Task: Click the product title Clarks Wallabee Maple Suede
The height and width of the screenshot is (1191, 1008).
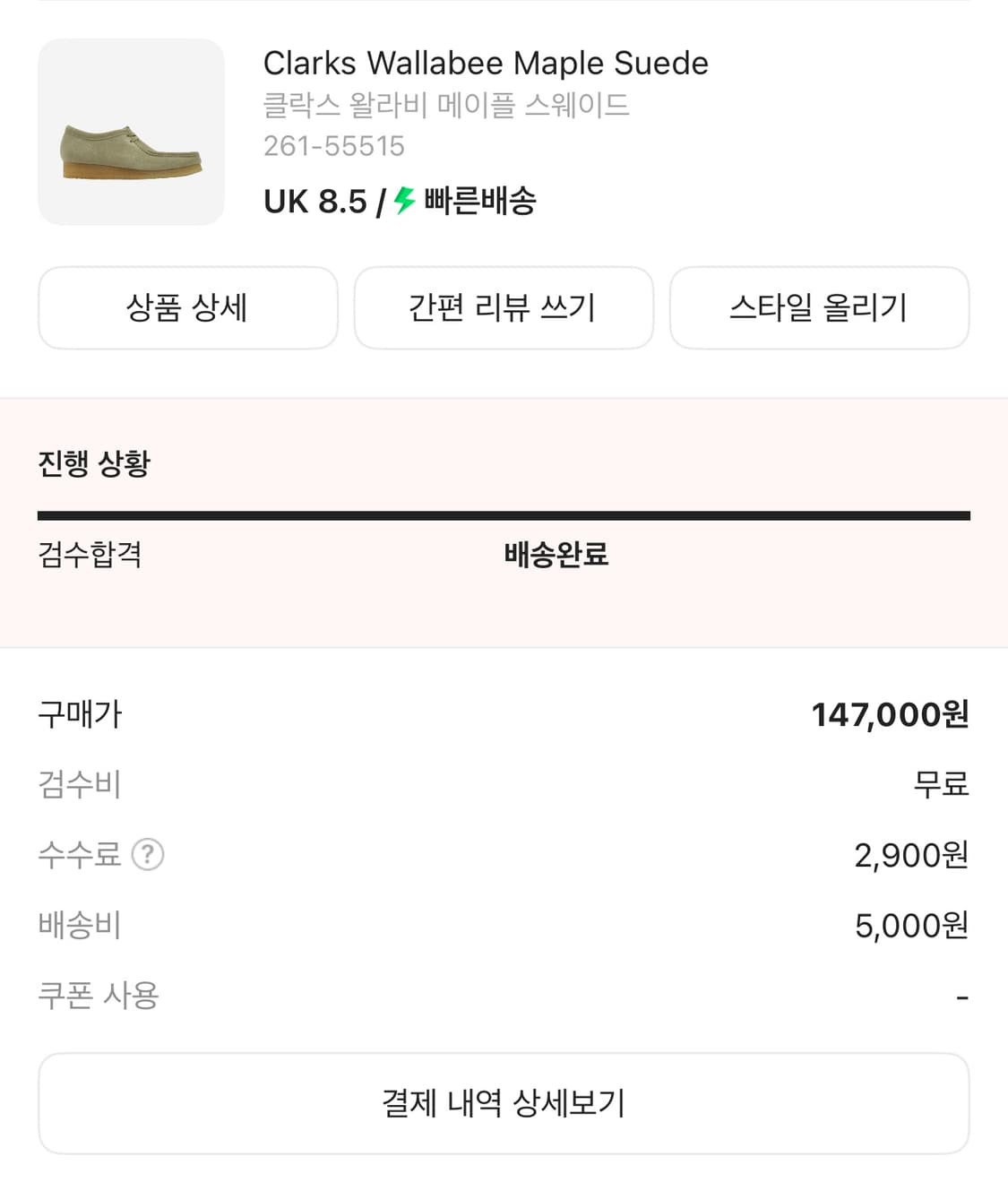Action: click(x=486, y=63)
